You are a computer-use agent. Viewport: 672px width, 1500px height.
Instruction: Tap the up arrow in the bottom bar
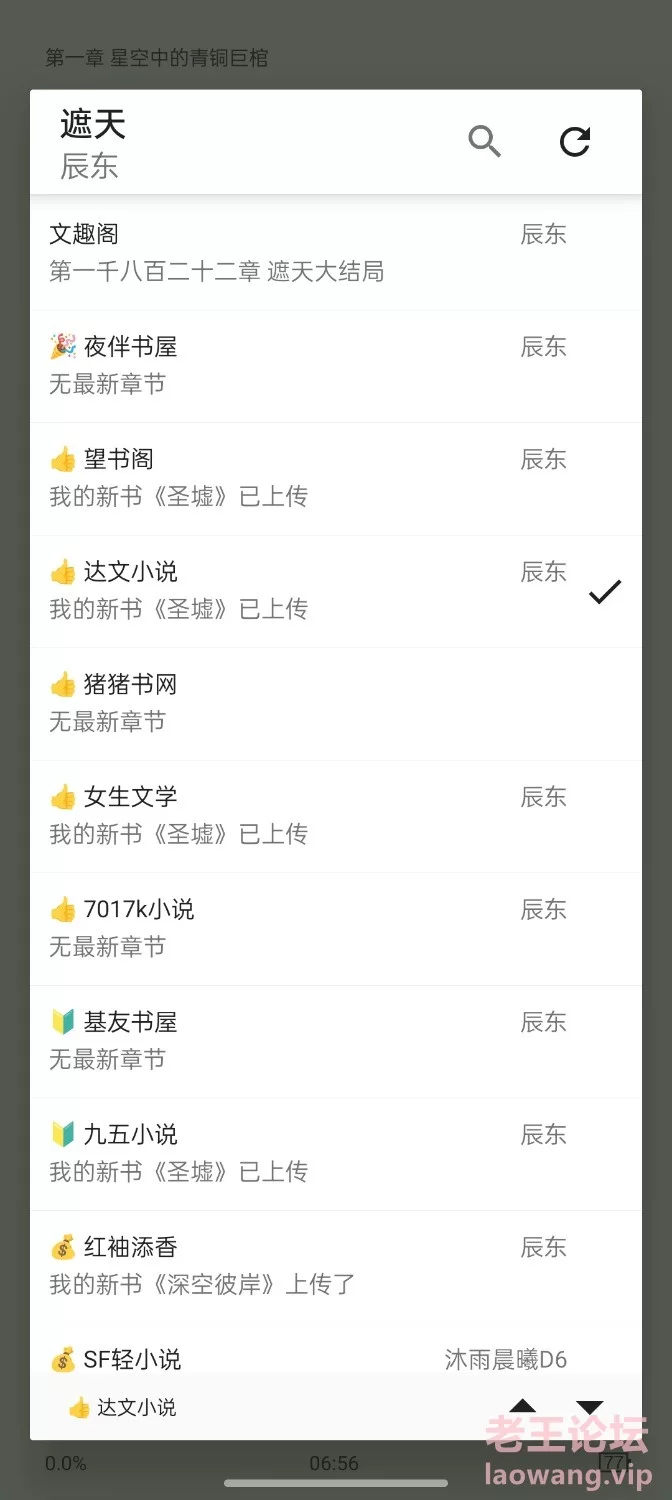coord(523,1406)
